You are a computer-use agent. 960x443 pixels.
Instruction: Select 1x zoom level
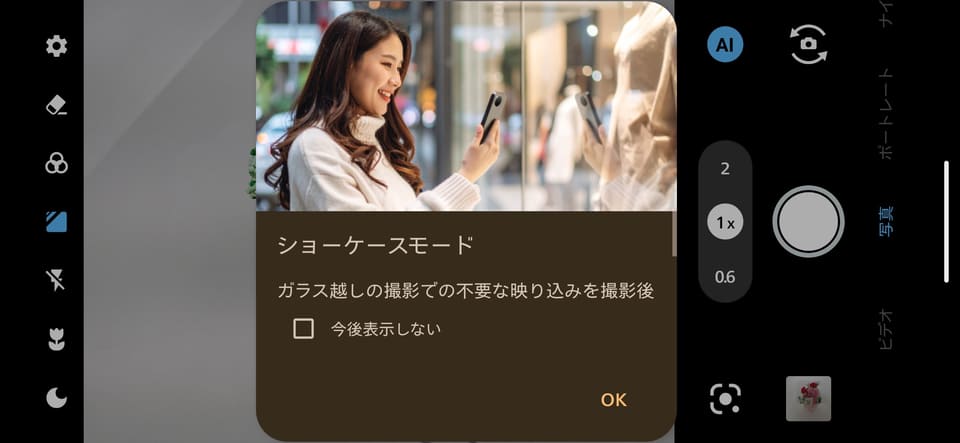point(725,223)
